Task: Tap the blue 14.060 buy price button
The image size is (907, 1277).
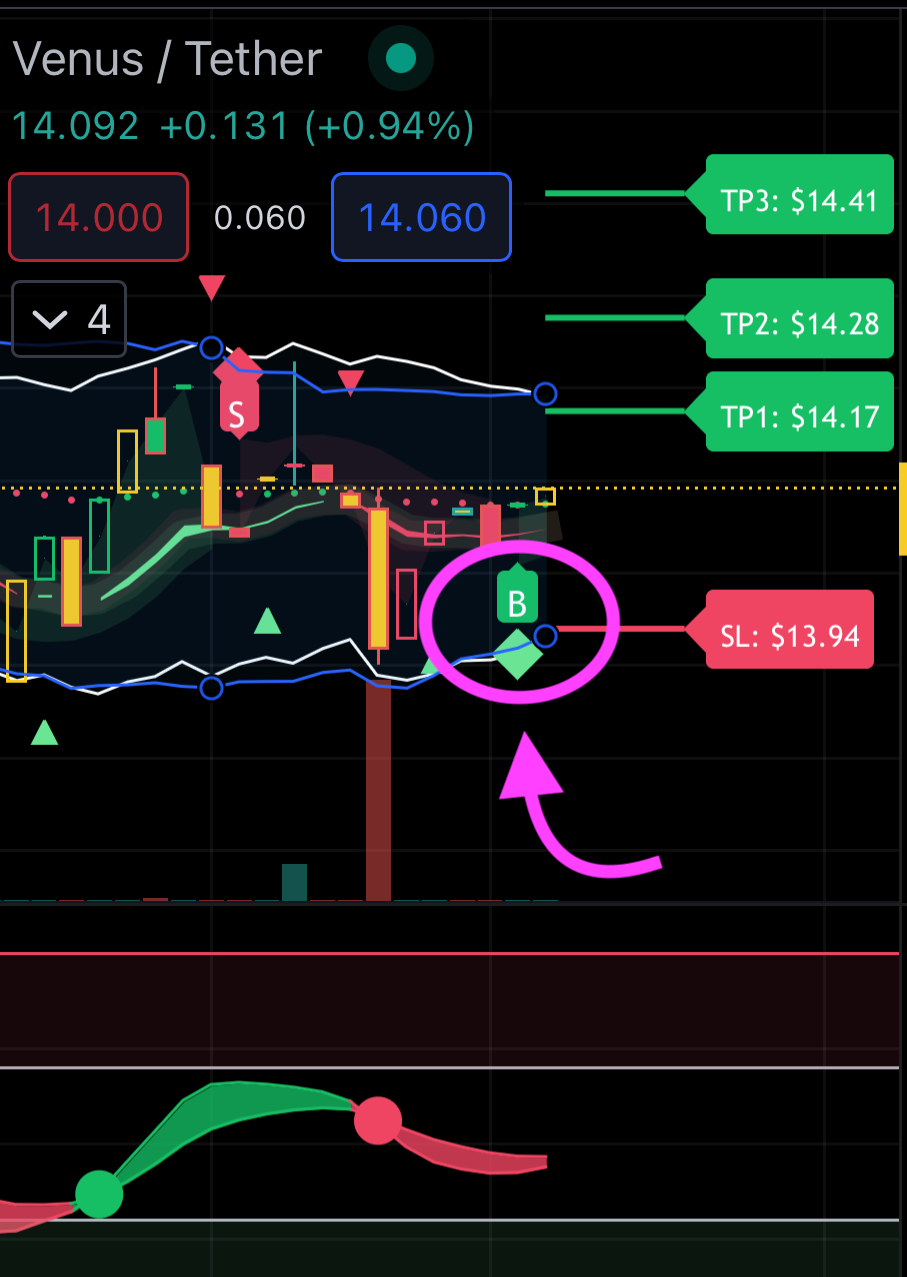Action: pos(421,217)
